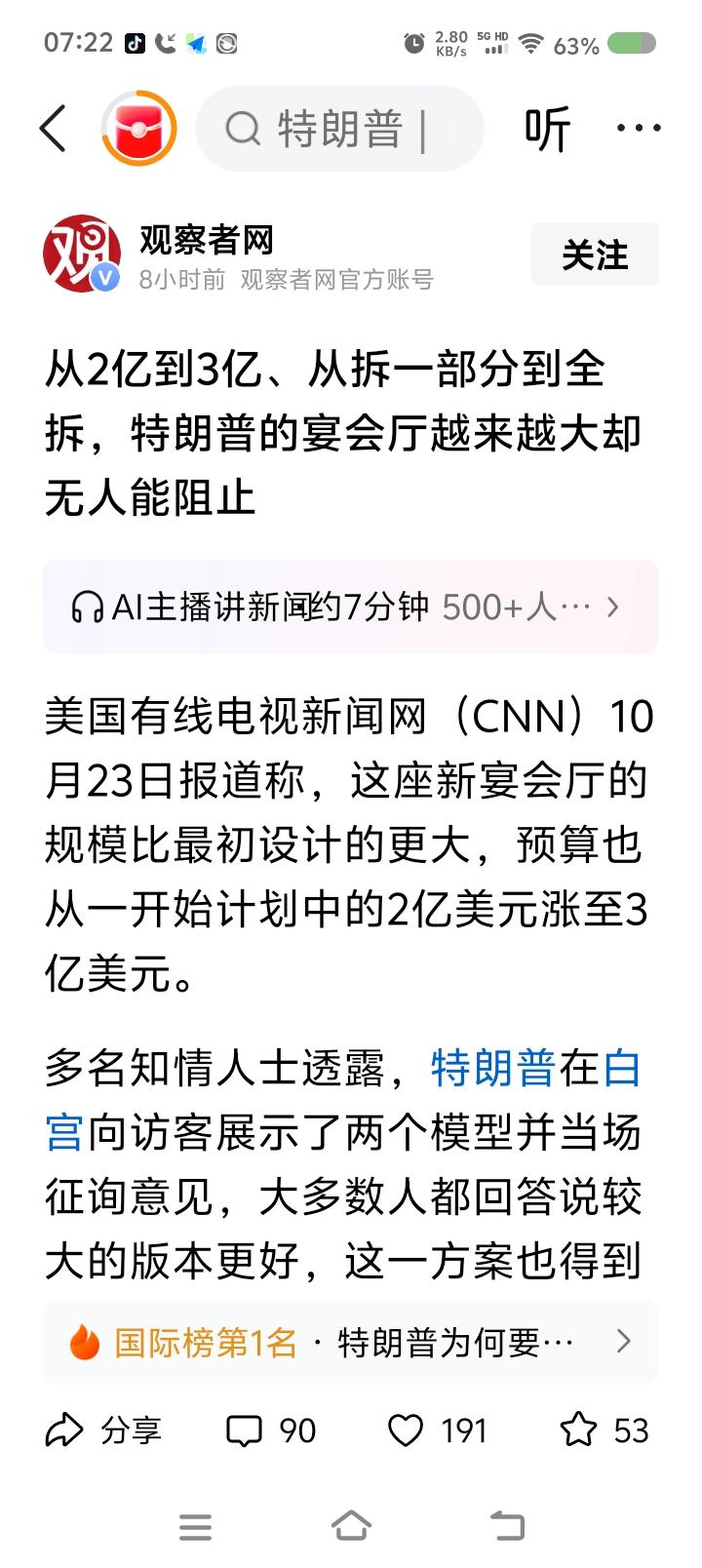Go back with the left arrow
Screen dimensions: 702x1568
(x=54, y=129)
